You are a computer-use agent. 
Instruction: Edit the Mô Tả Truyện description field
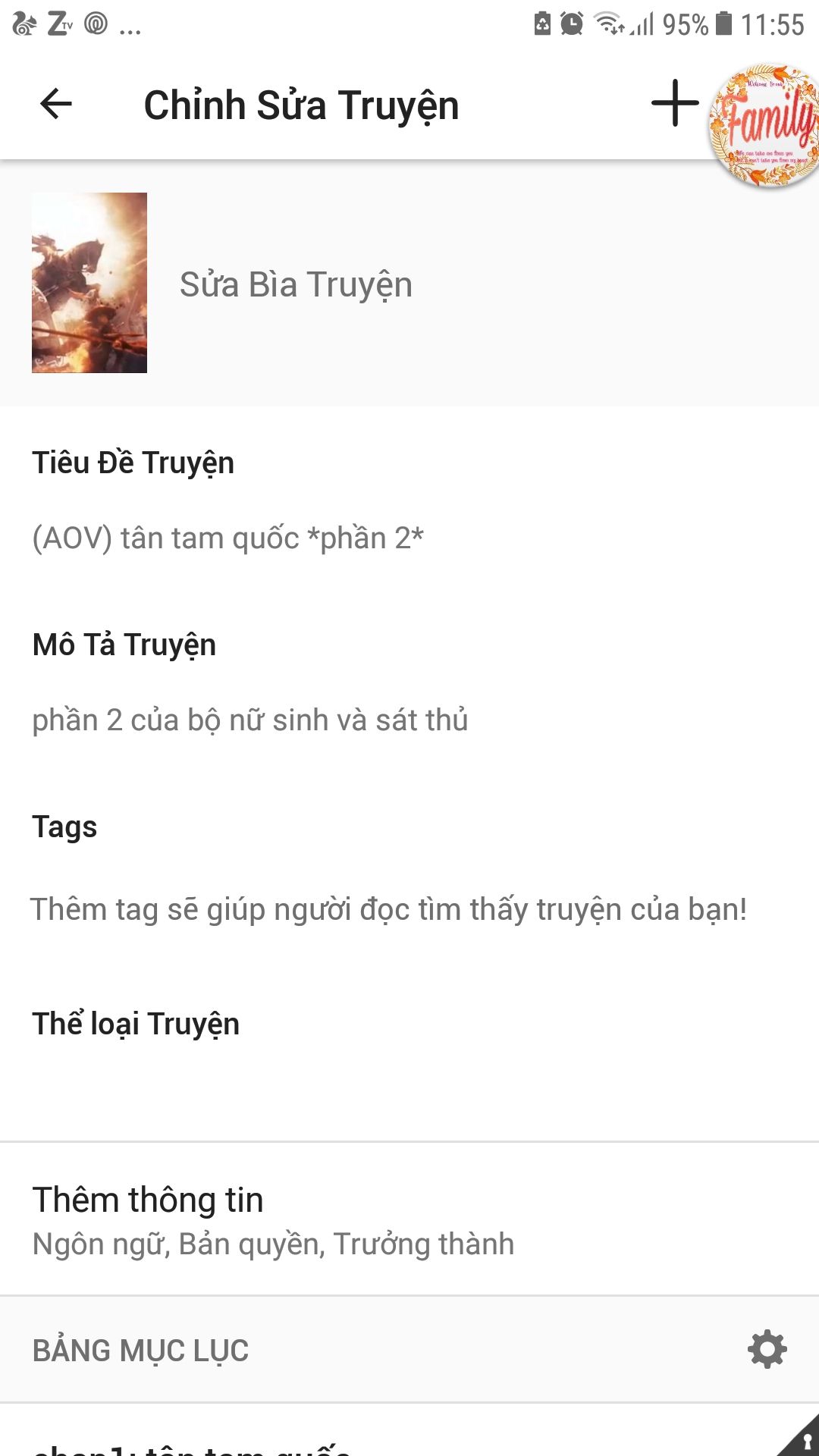coord(250,720)
